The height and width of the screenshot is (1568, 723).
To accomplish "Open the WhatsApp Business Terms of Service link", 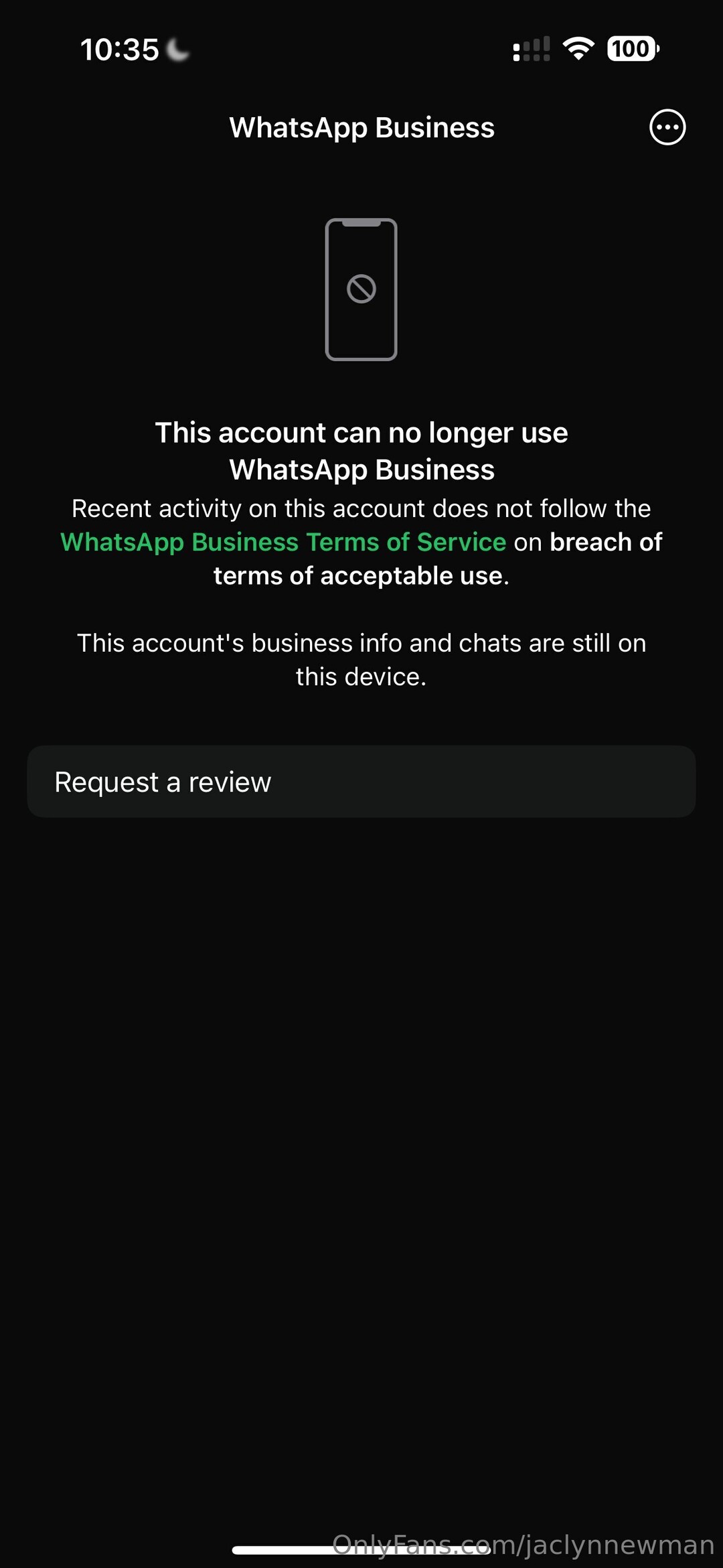I will pyautogui.click(x=283, y=543).
